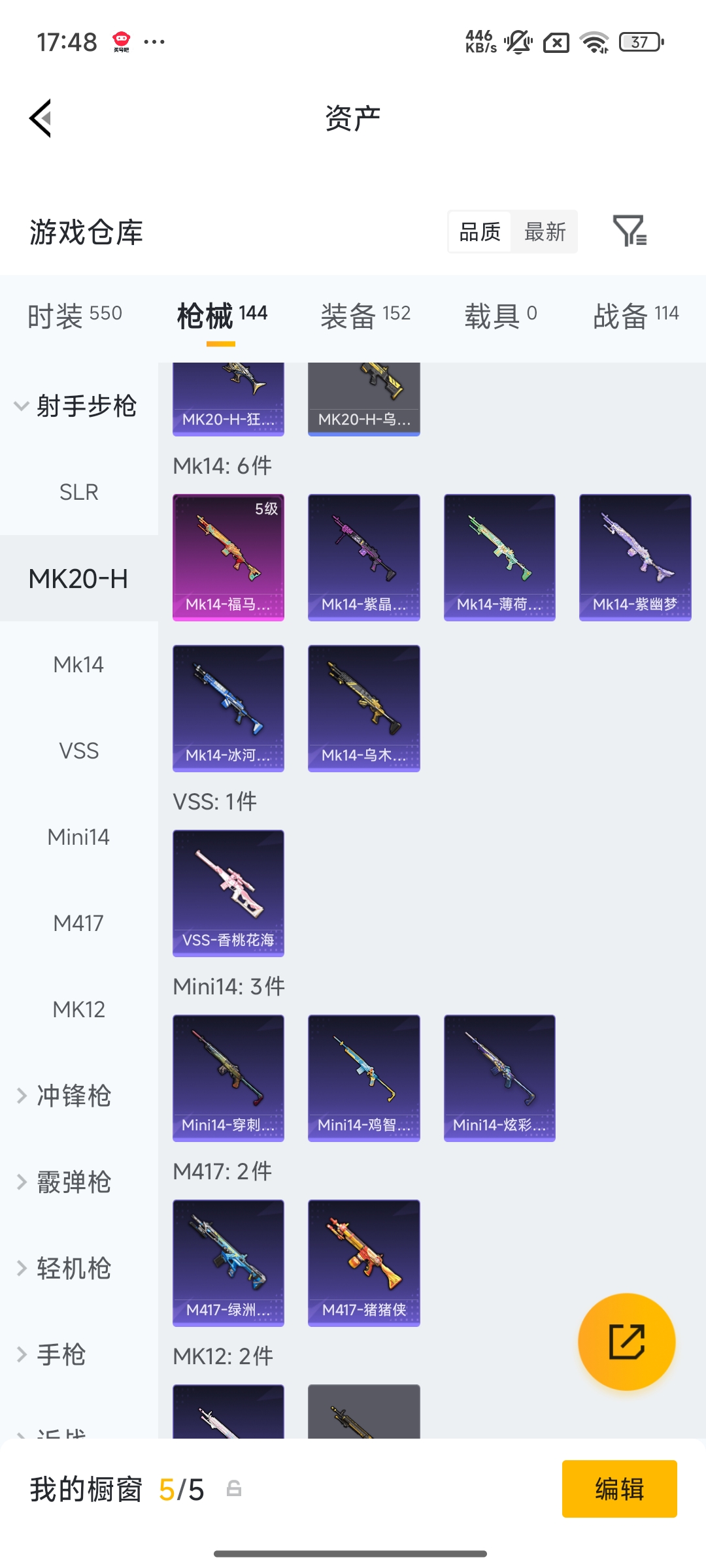Collapse the 射手步枪 category

click(x=76, y=406)
